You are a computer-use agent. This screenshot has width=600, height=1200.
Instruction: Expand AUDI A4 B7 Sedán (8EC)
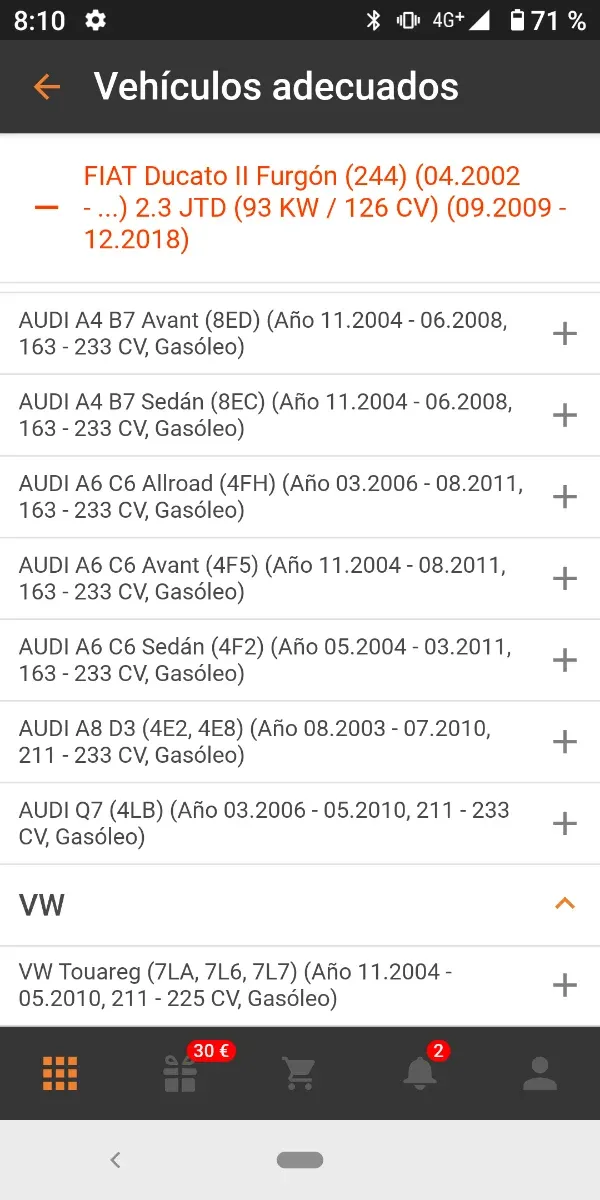click(x=565, y=415)
